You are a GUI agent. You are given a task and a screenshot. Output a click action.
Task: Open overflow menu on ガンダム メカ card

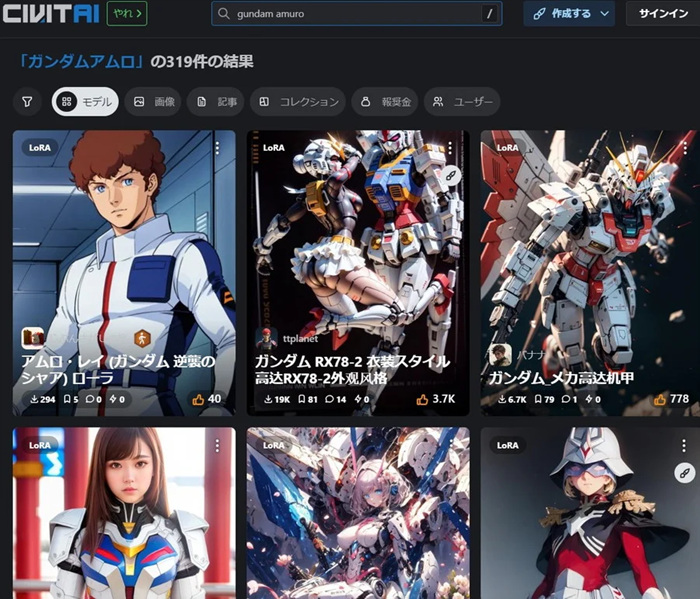(x=685, y=147)
